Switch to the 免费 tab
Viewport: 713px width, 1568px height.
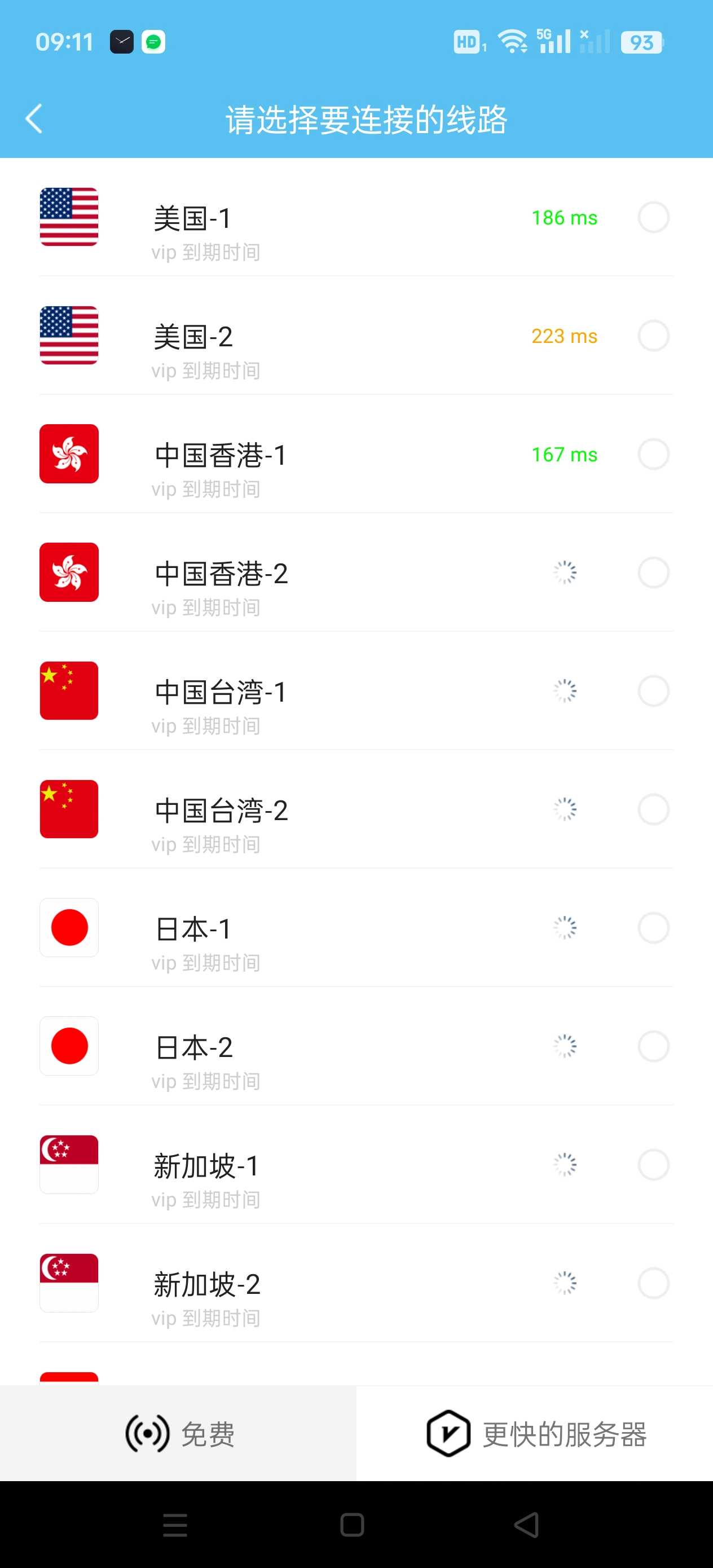(178, 1433)
